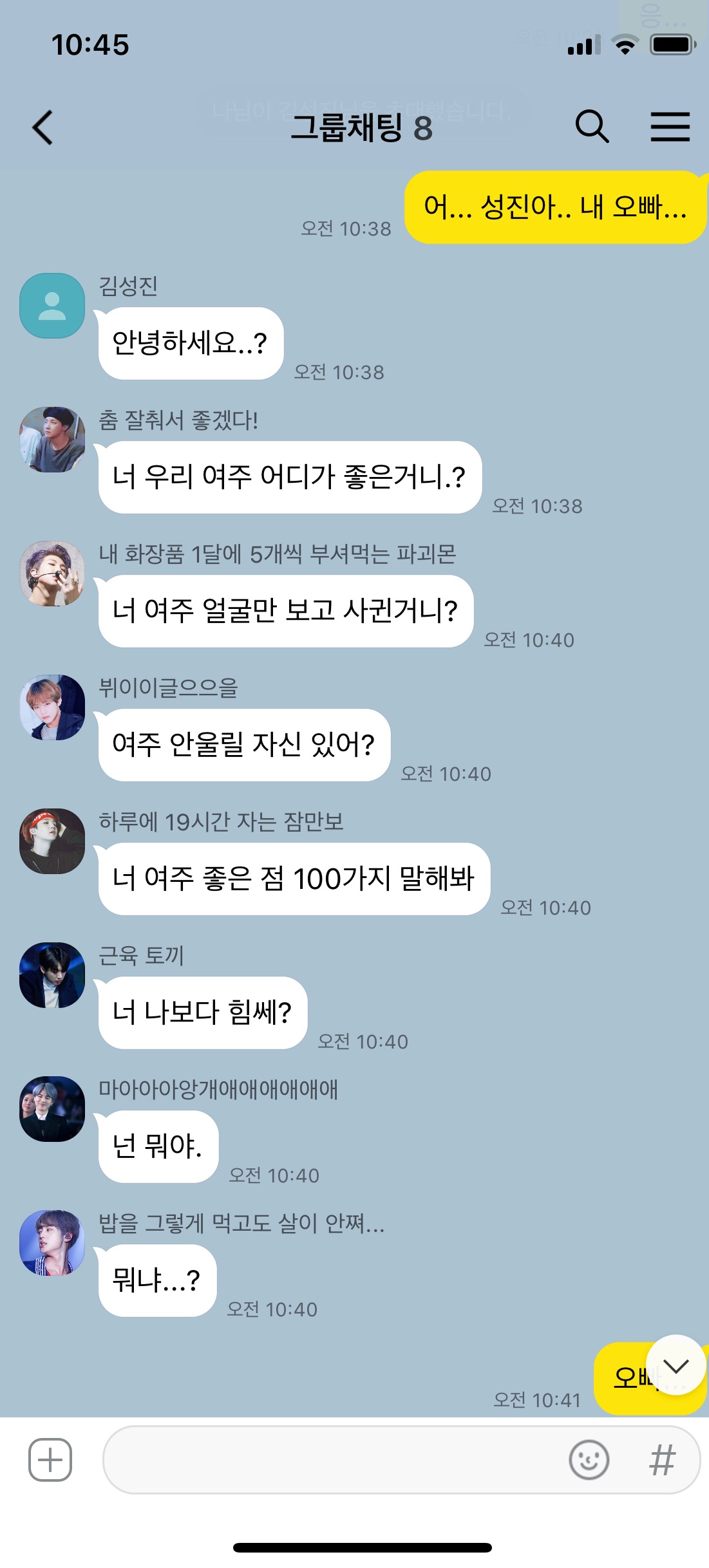Search messages in this chat

tap(591, 126)
